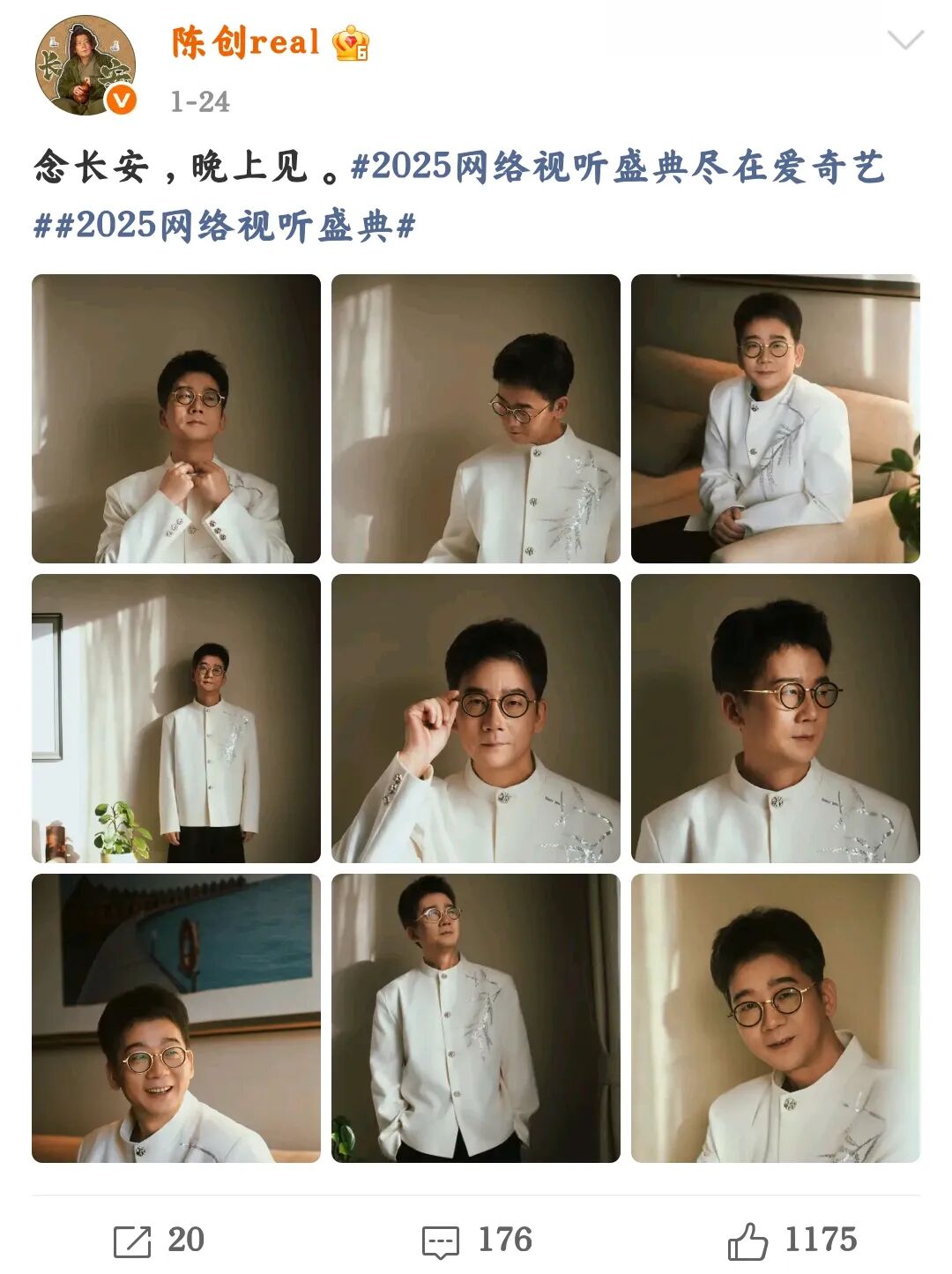This screenshot has height=1274, width=952.
Task: Open the close-up photo in middle-right tile
Action: (775, 719)
